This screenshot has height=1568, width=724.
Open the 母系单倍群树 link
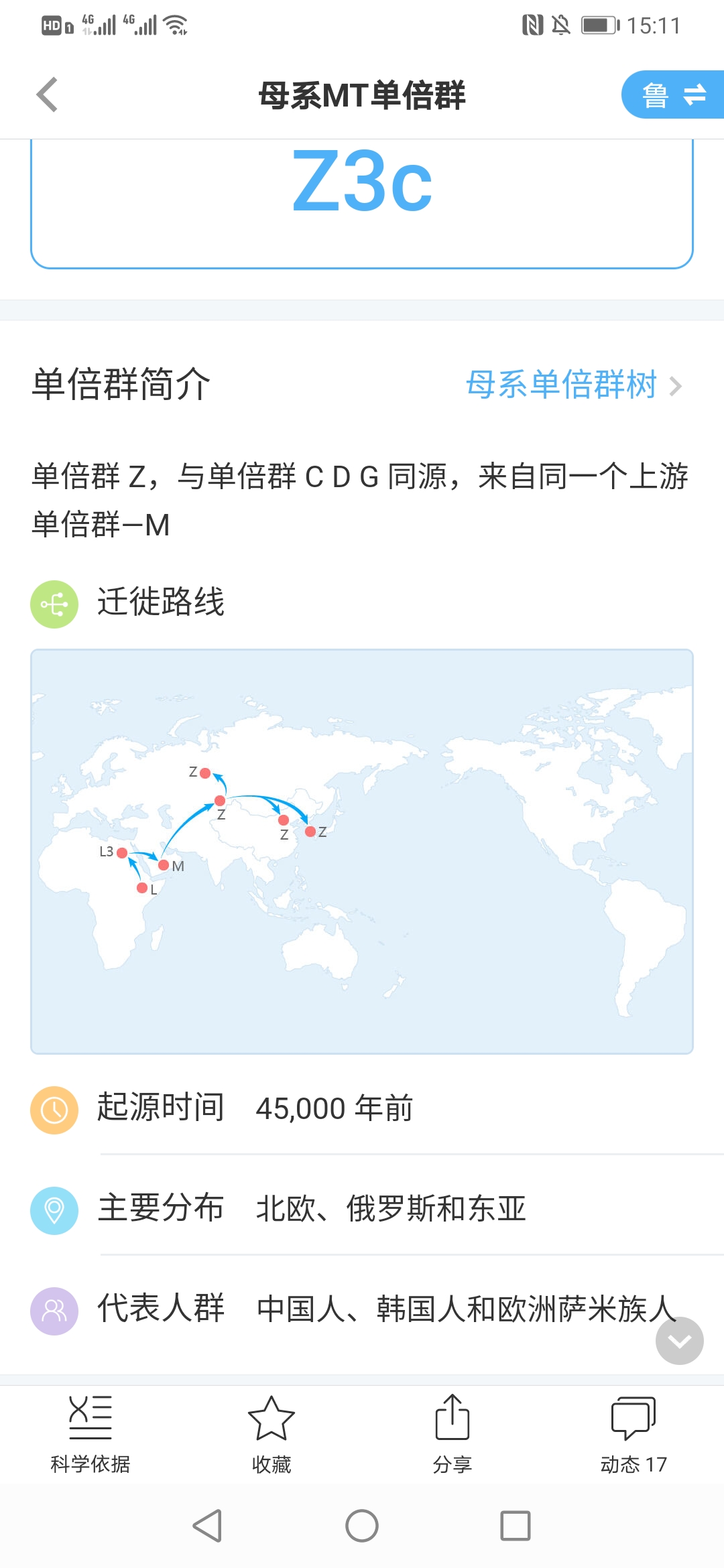coord(574,385)
